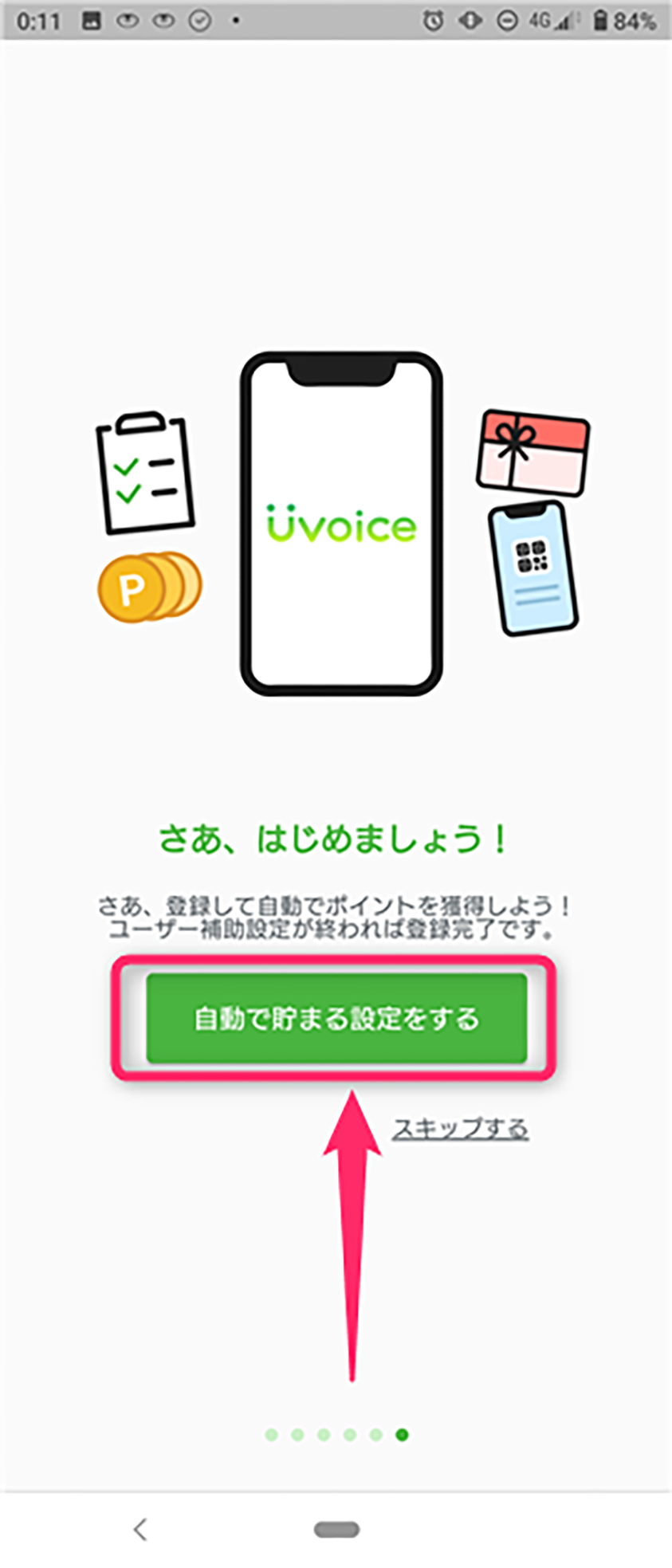Tap the 自動で貯まる設定をする button
Viewport: 672px width, 1568px height.
click(336, 1018)
